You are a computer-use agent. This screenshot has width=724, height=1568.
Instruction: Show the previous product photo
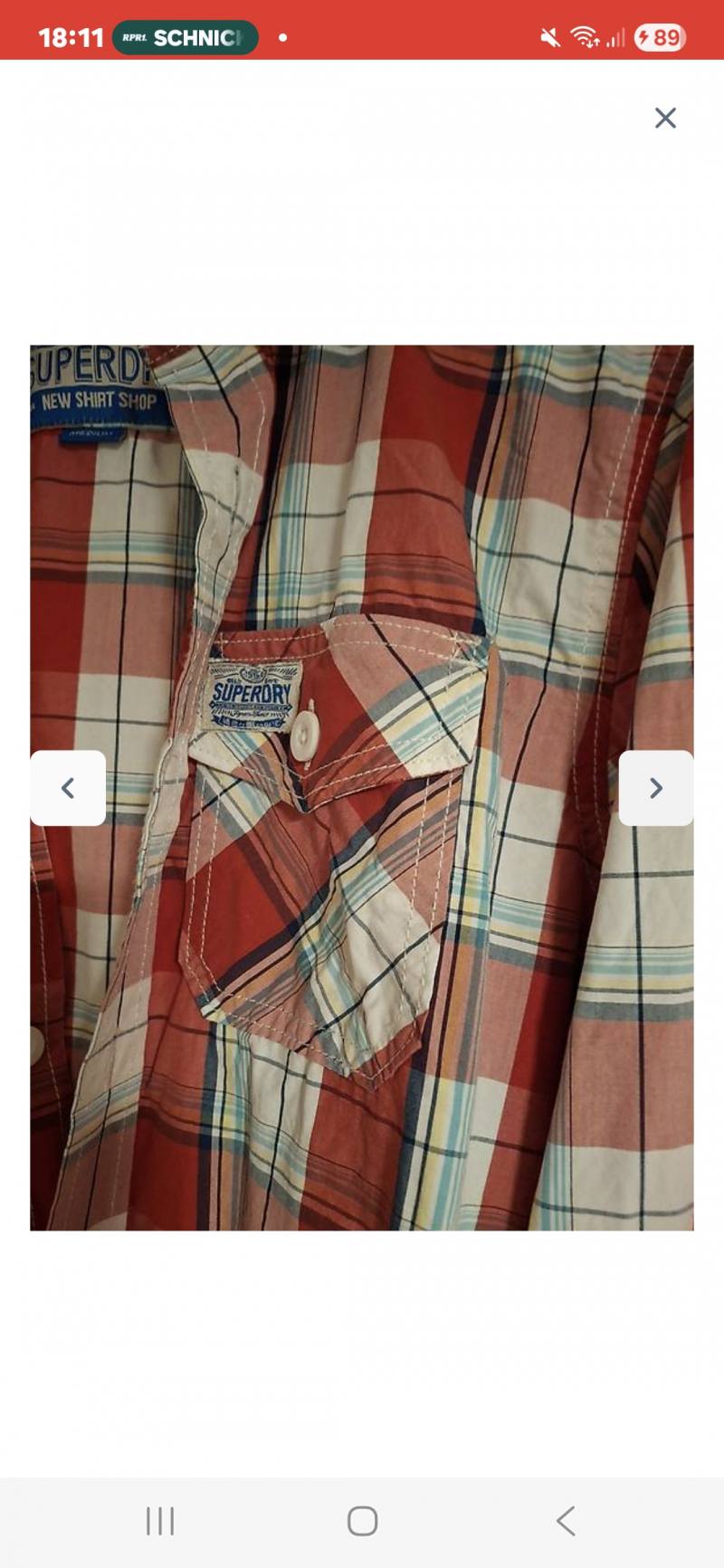coord(68,788)
